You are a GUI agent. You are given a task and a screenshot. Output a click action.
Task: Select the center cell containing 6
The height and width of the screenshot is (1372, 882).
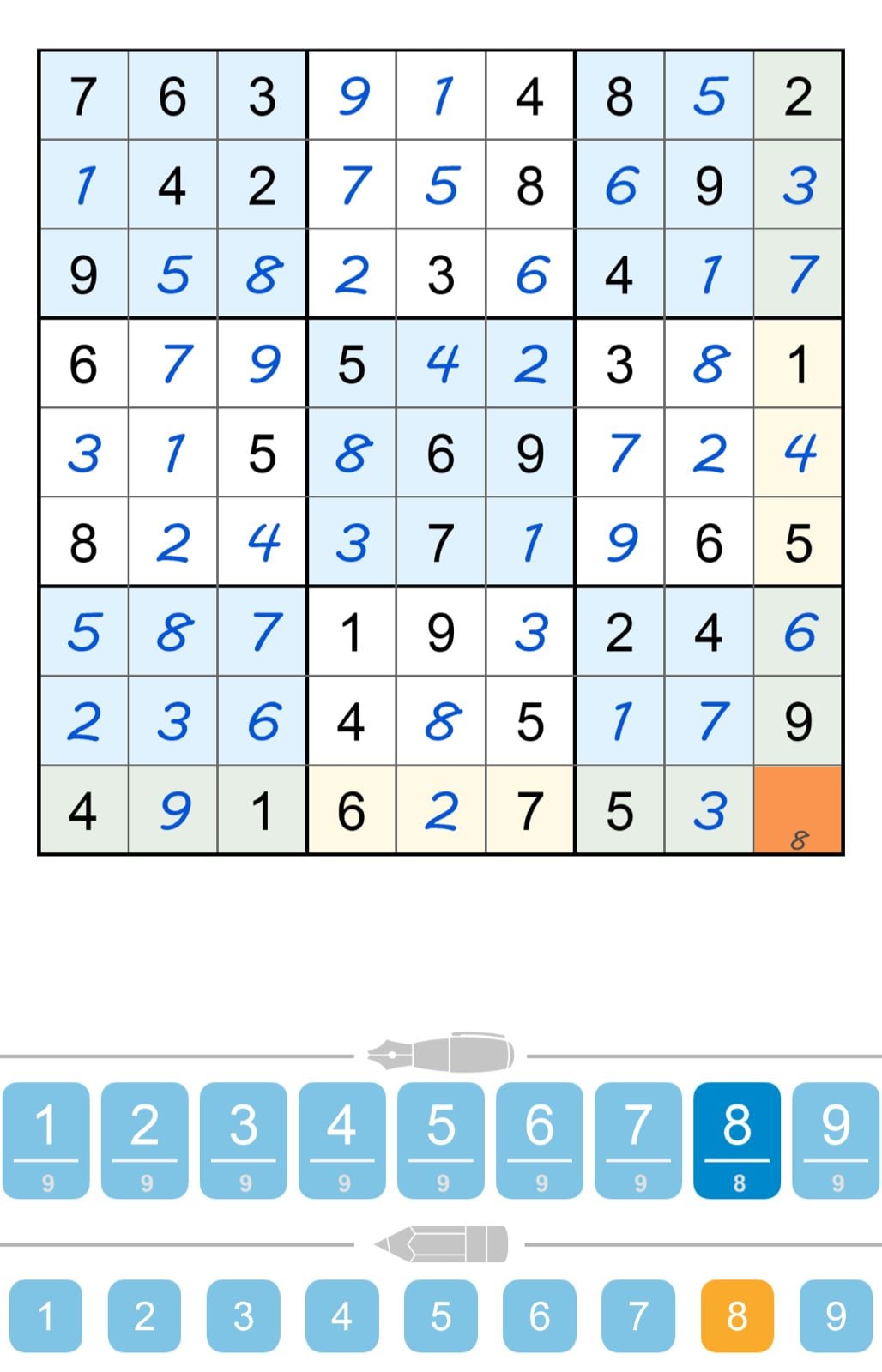(x=441, y=453)
